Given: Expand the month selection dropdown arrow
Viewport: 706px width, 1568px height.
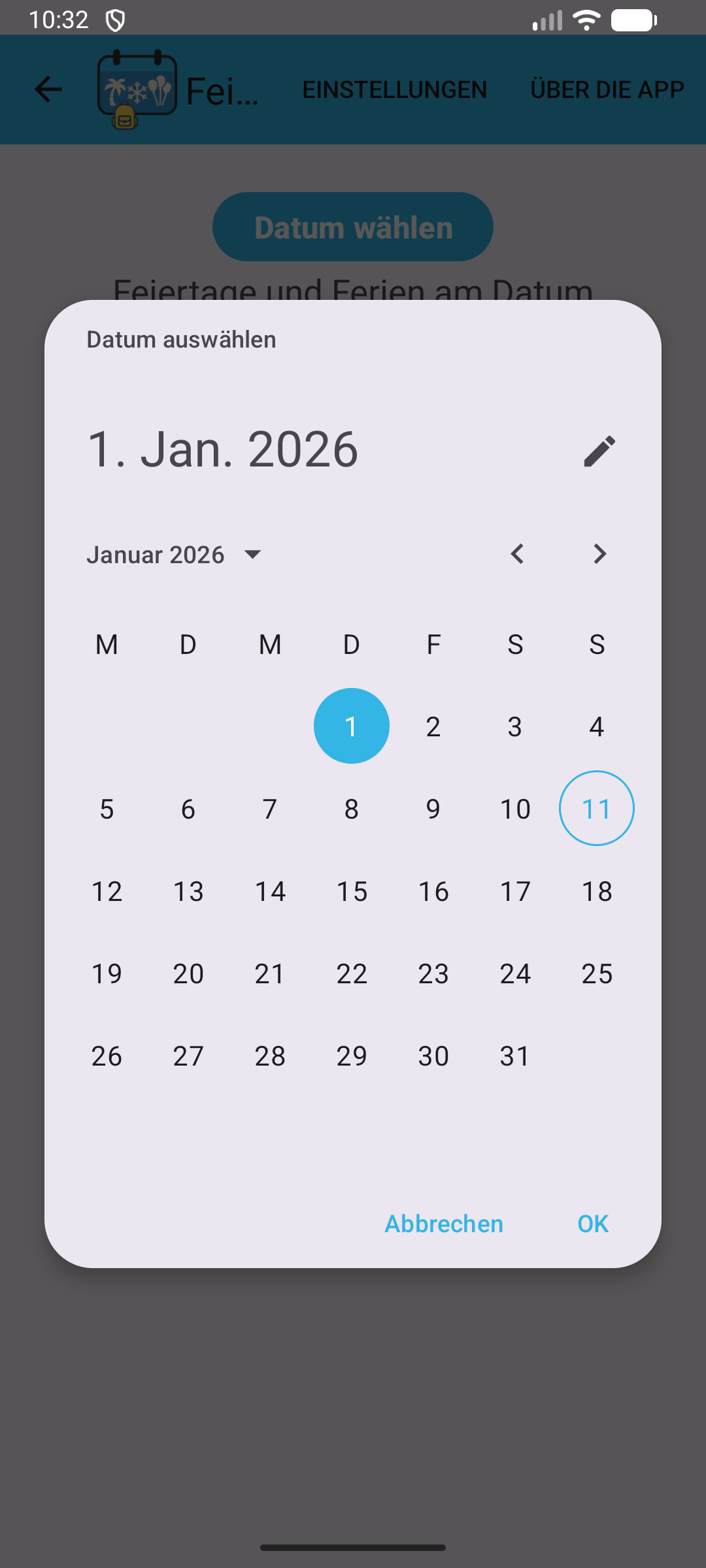Looking at the screenshot, I should (254, 553).
